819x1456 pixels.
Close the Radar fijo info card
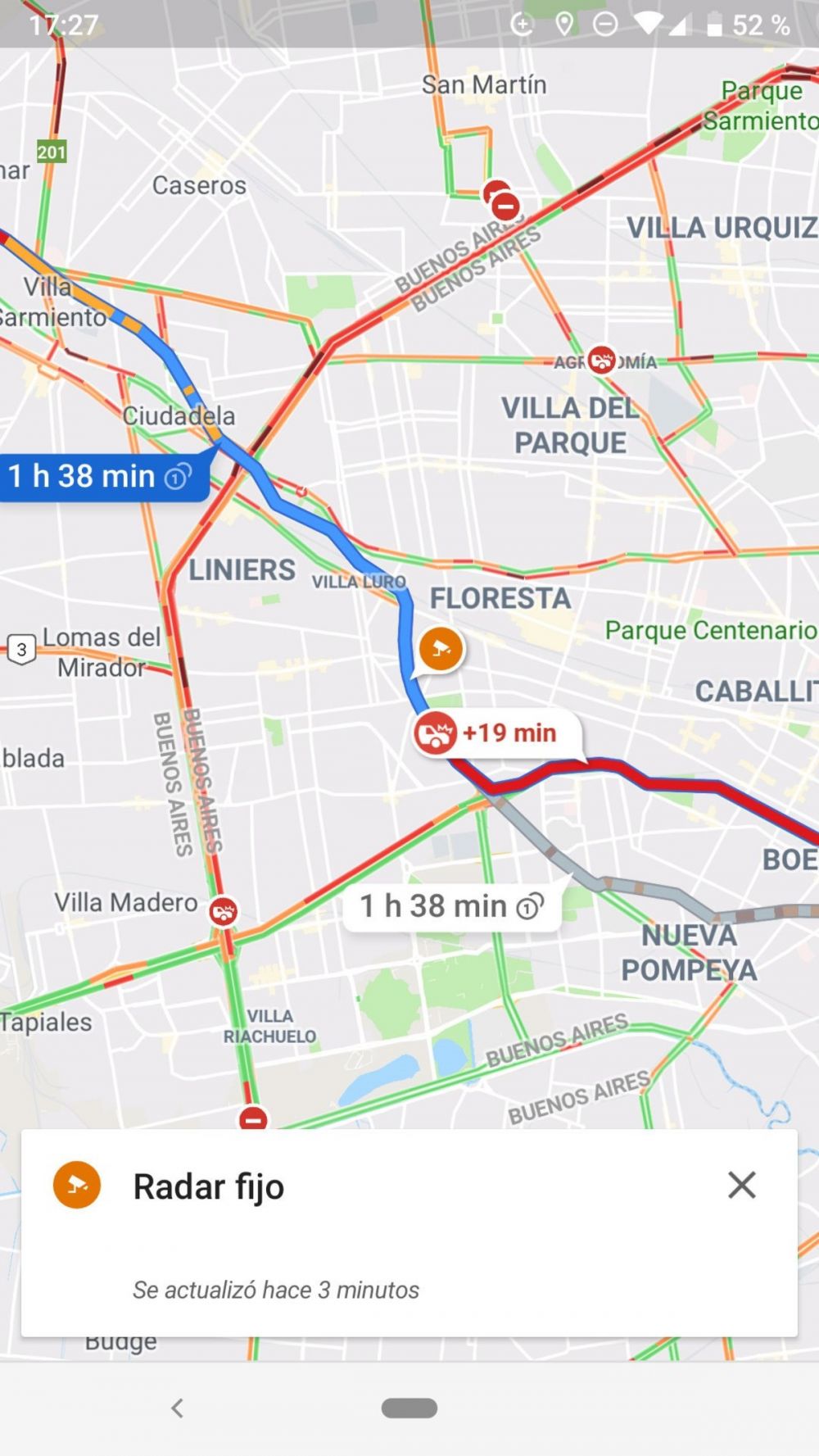[741, 1185]
